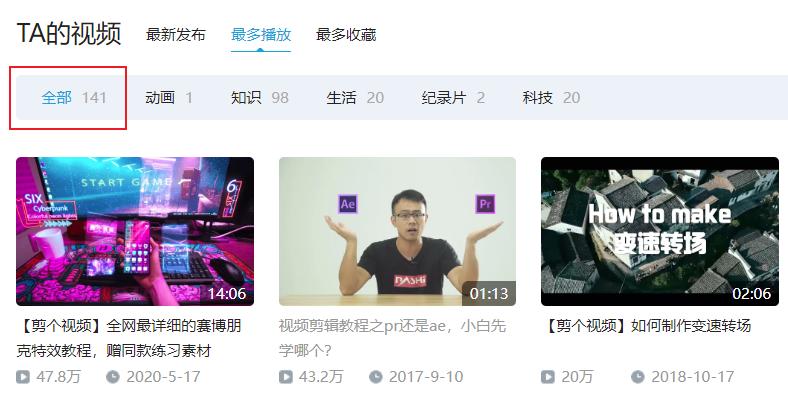
Task: Select the 全部 141 category filter
Action: click(73, 98)
